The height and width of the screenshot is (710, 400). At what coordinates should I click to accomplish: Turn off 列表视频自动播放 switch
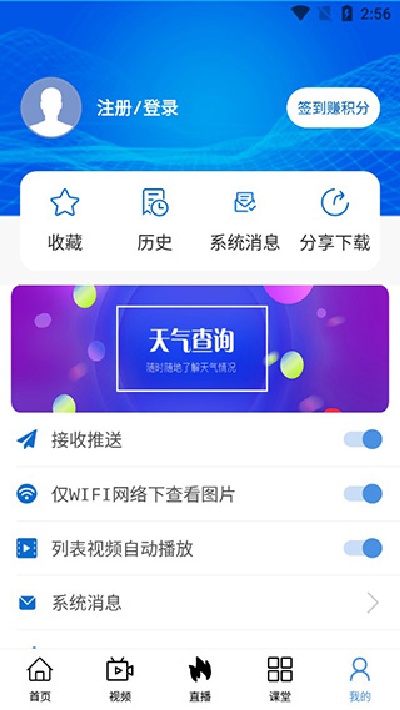click(x=363, y=548)
